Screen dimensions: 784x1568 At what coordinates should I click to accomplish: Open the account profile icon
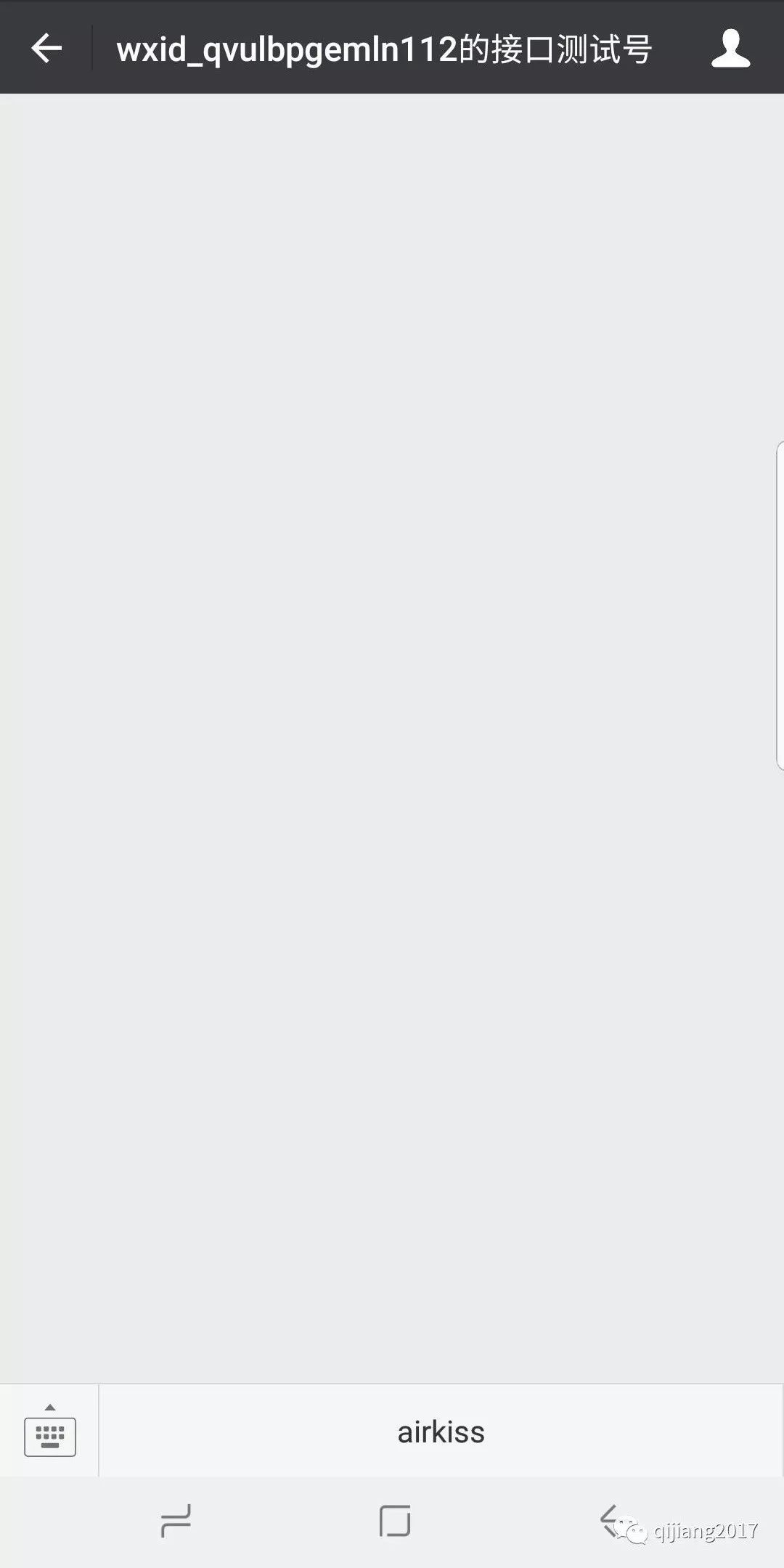(730, 49)
